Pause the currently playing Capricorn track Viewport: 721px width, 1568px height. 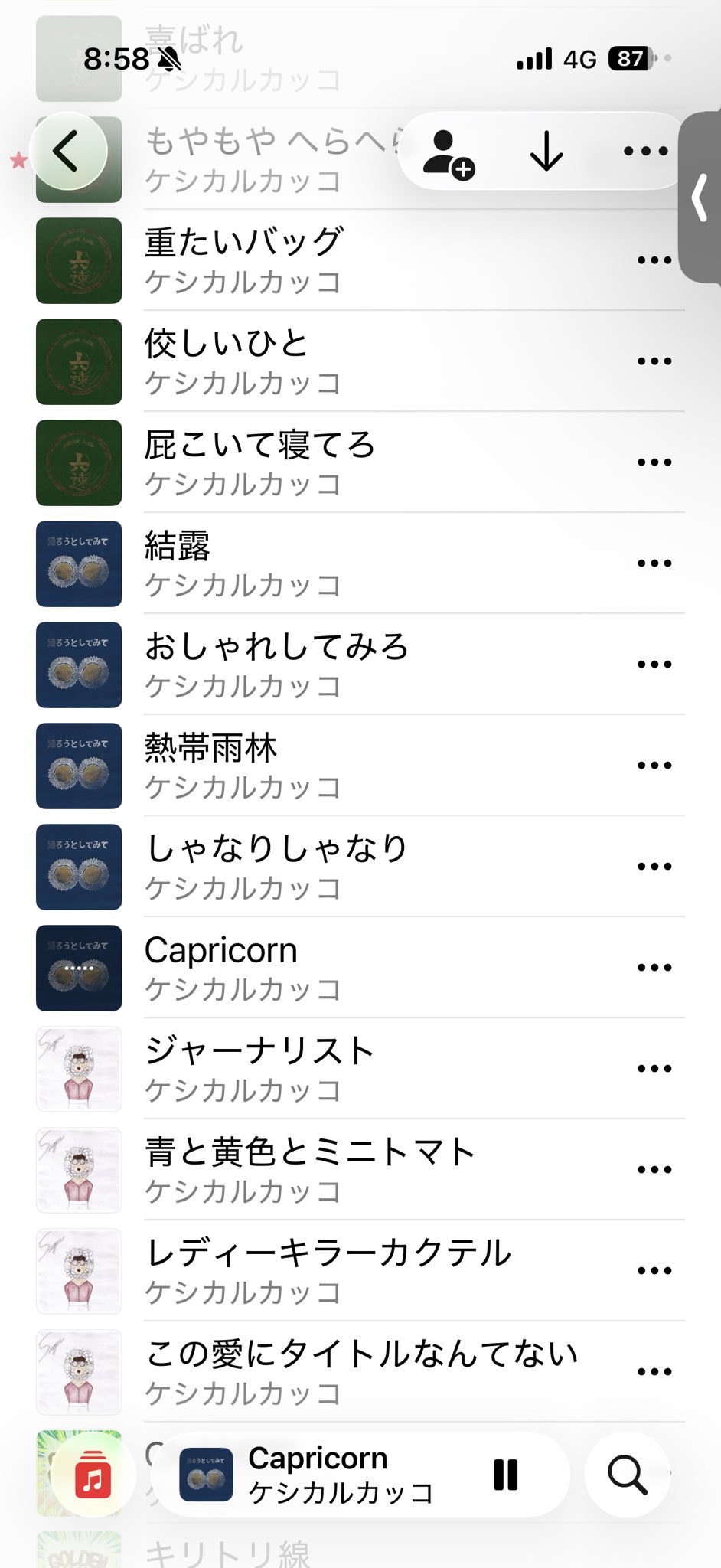coord(506,1475)
